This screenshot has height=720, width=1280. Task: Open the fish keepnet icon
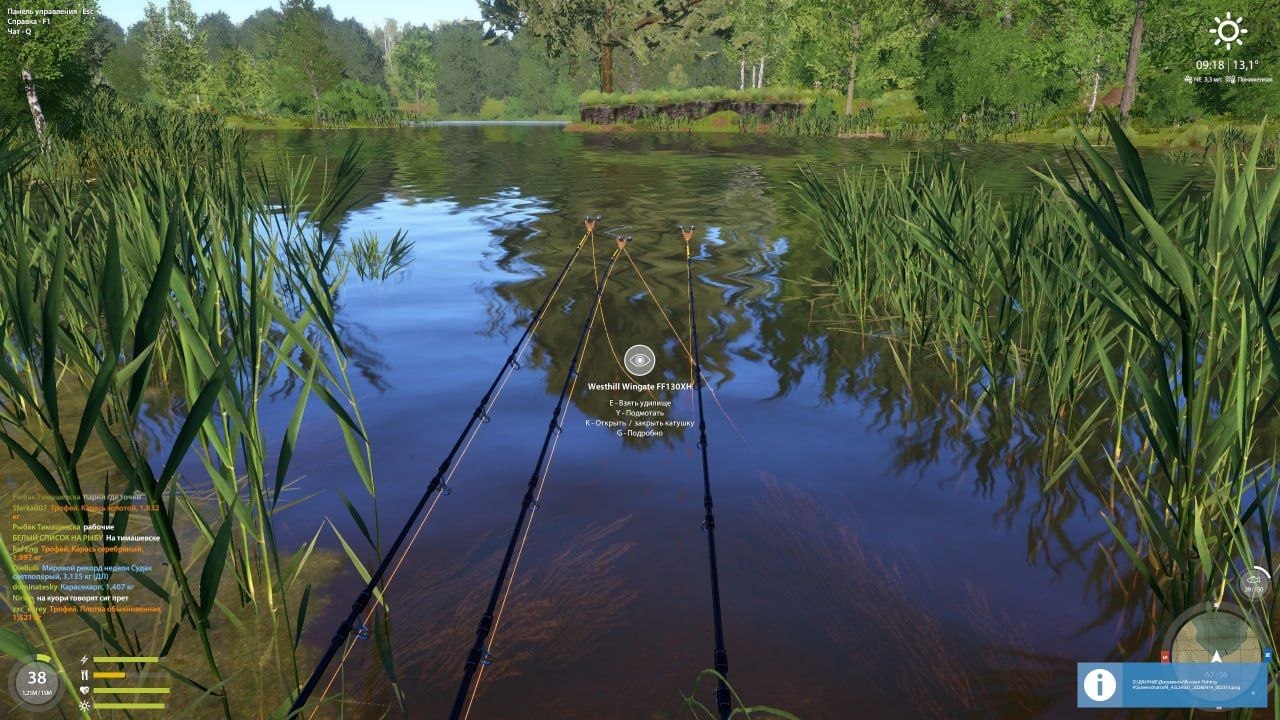pos(1254,581)
